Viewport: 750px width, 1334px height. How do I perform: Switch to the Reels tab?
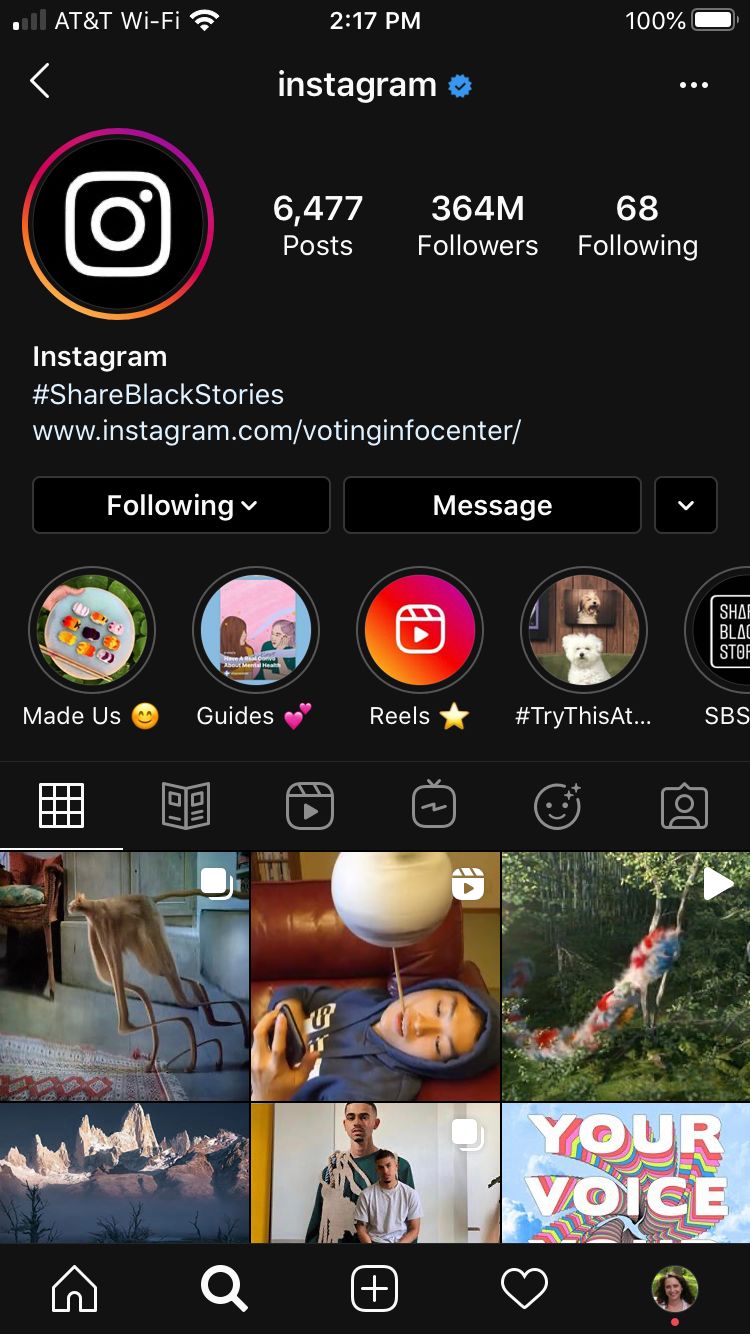tap(310, 805)
